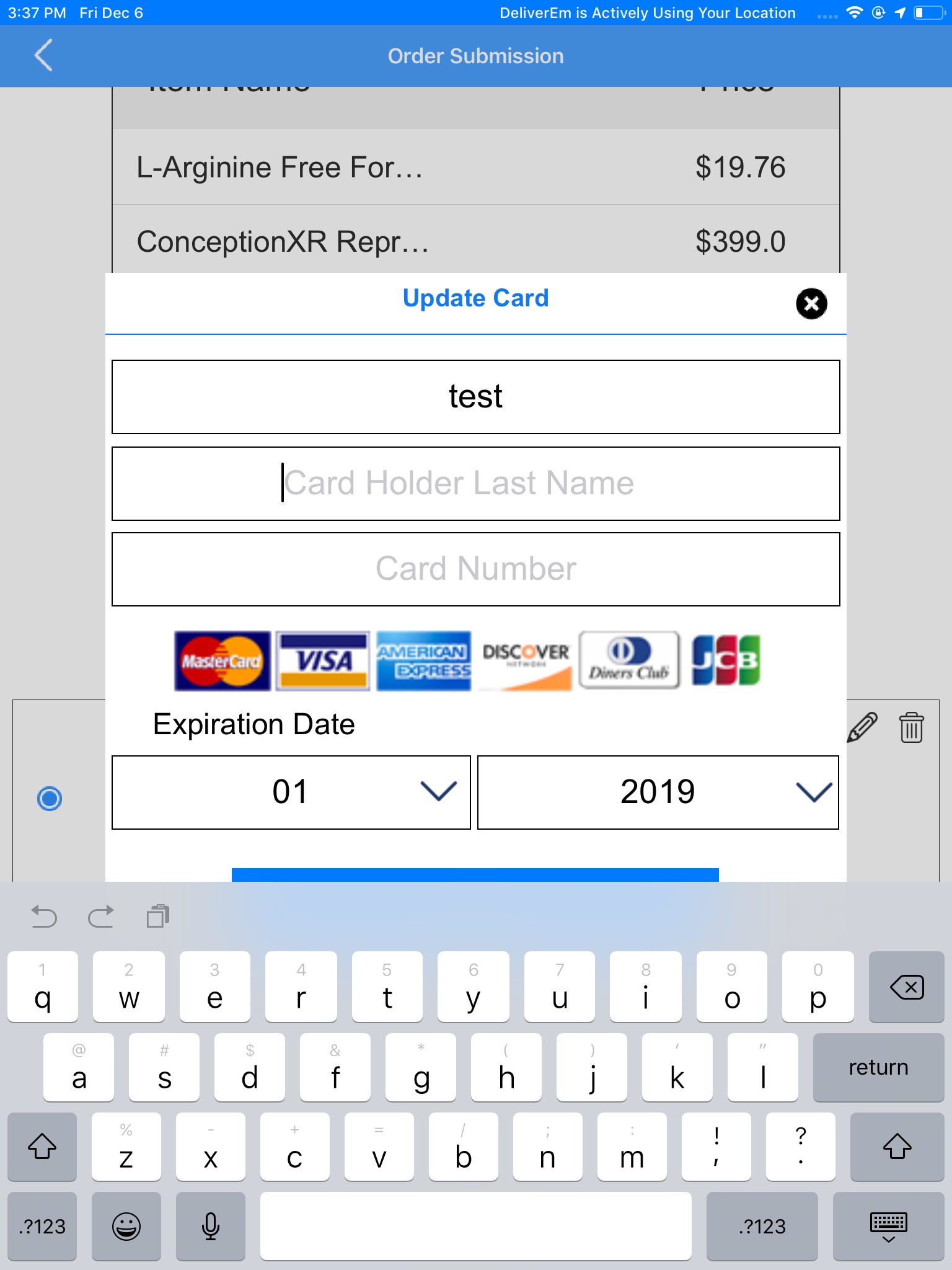Open the expiration month dropdown
This screenshot has height=1270, width=952.
[291, 792]
